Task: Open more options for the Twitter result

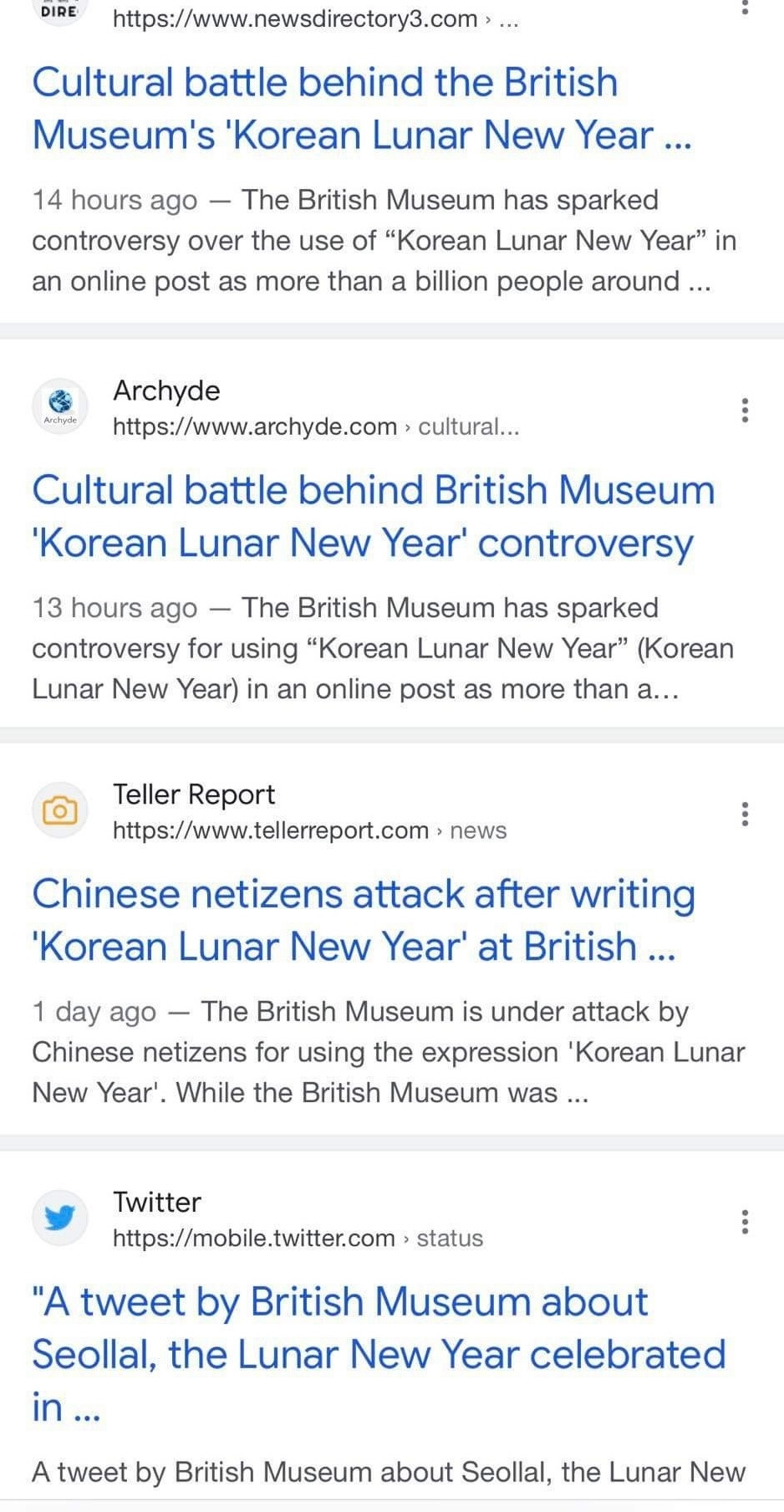Action: tap(744, 1222)
